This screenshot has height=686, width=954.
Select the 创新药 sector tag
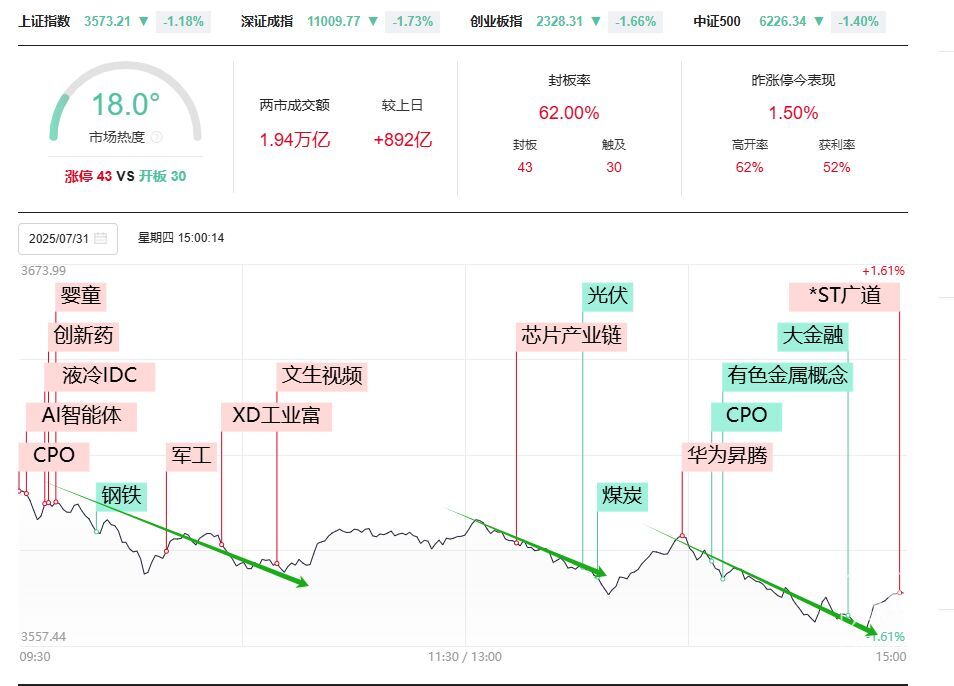tap(84, 335)
